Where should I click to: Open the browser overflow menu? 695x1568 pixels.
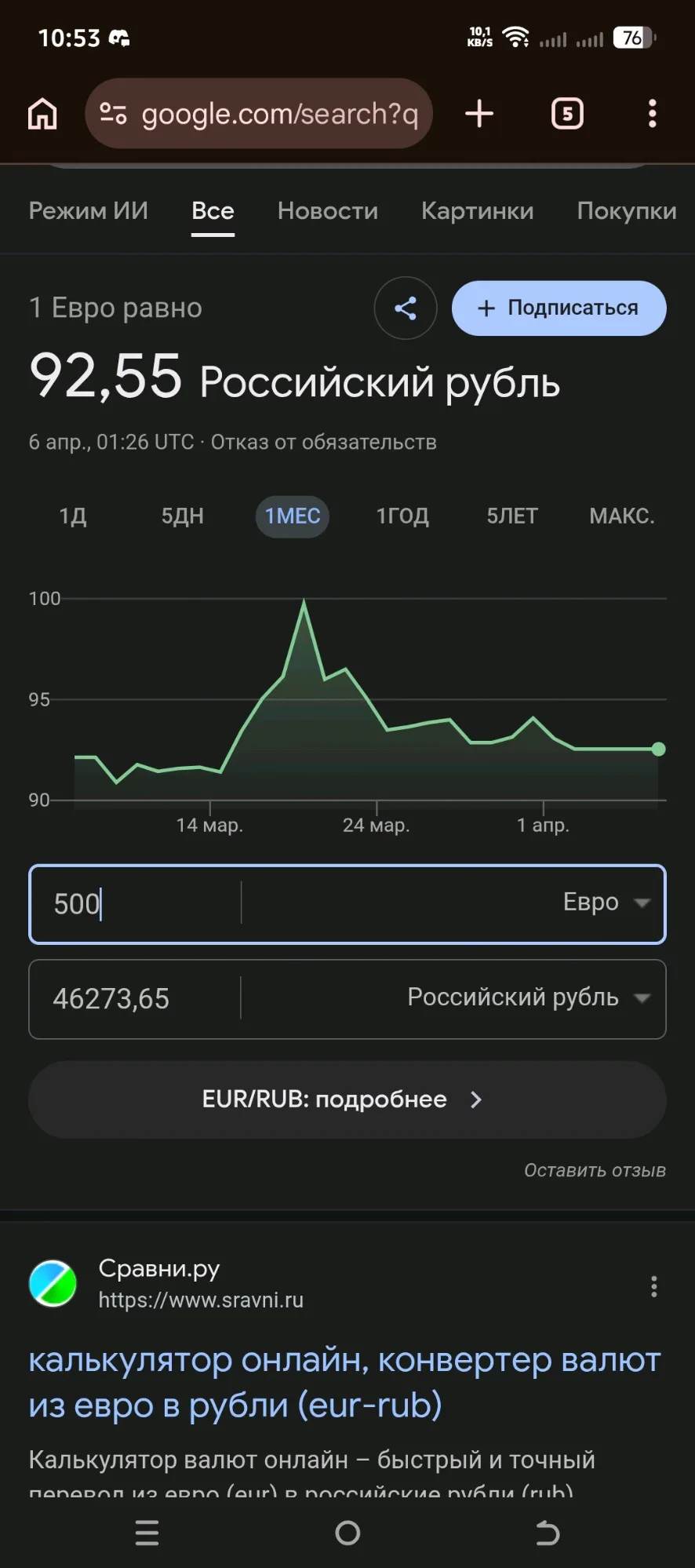[x=652, y=114]
